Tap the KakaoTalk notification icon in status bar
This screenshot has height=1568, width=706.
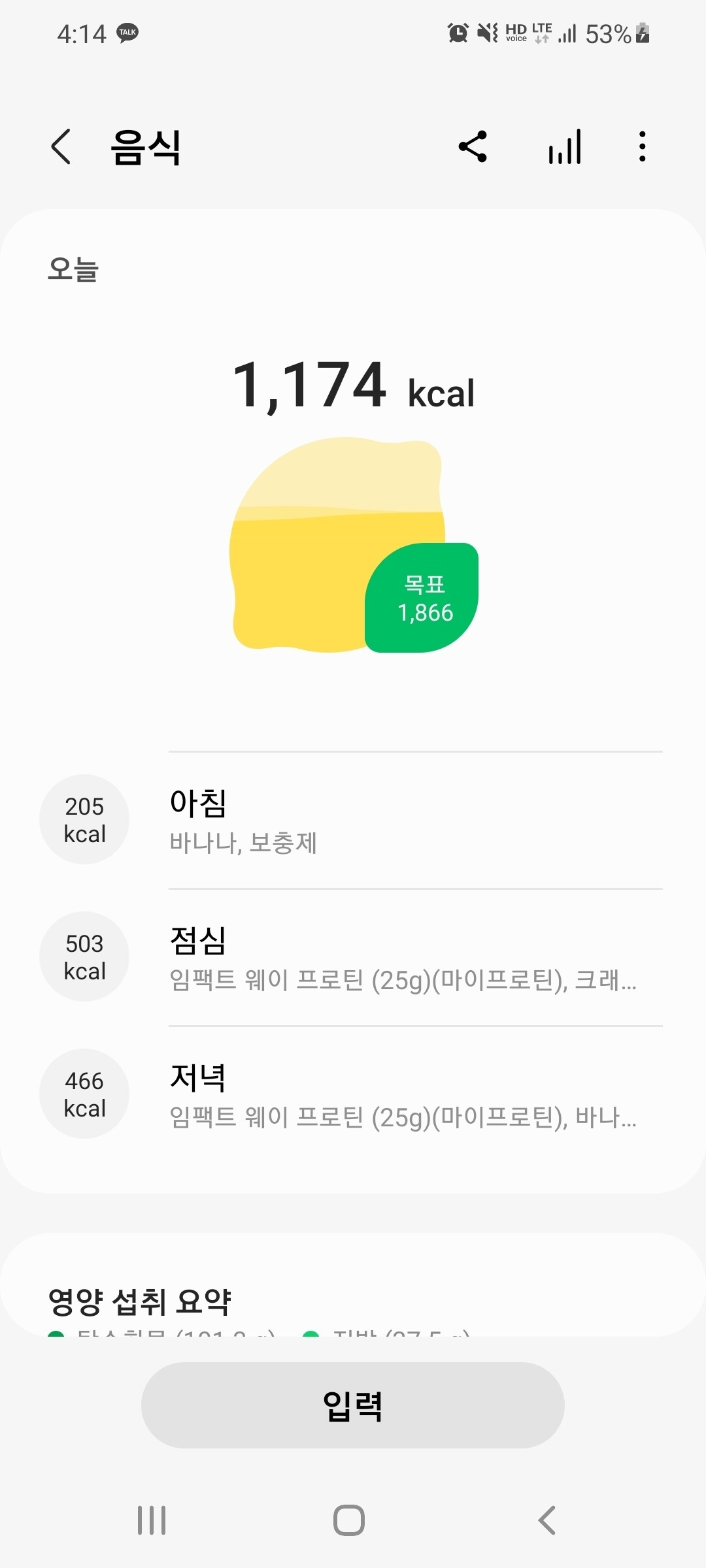point(128,31)
